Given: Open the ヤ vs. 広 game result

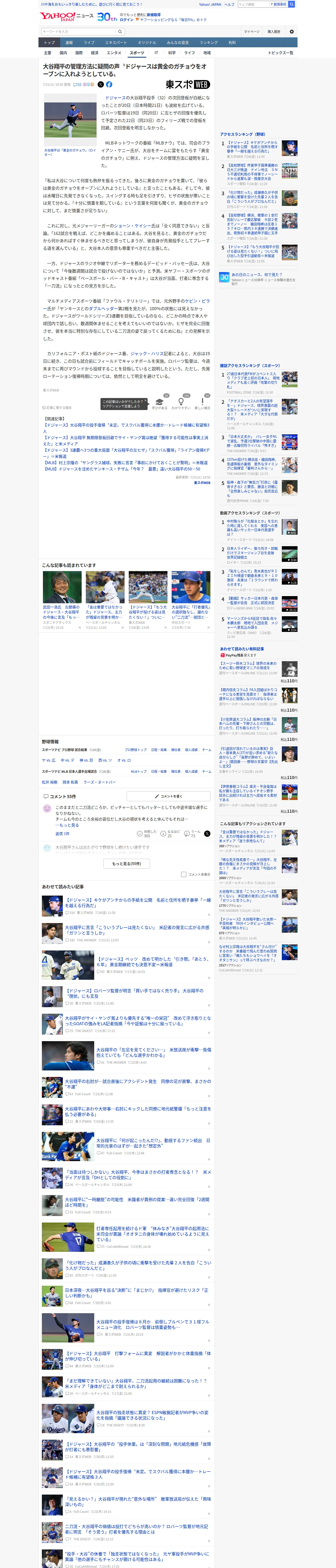Looking at the screenshot, I should [49, 760].
